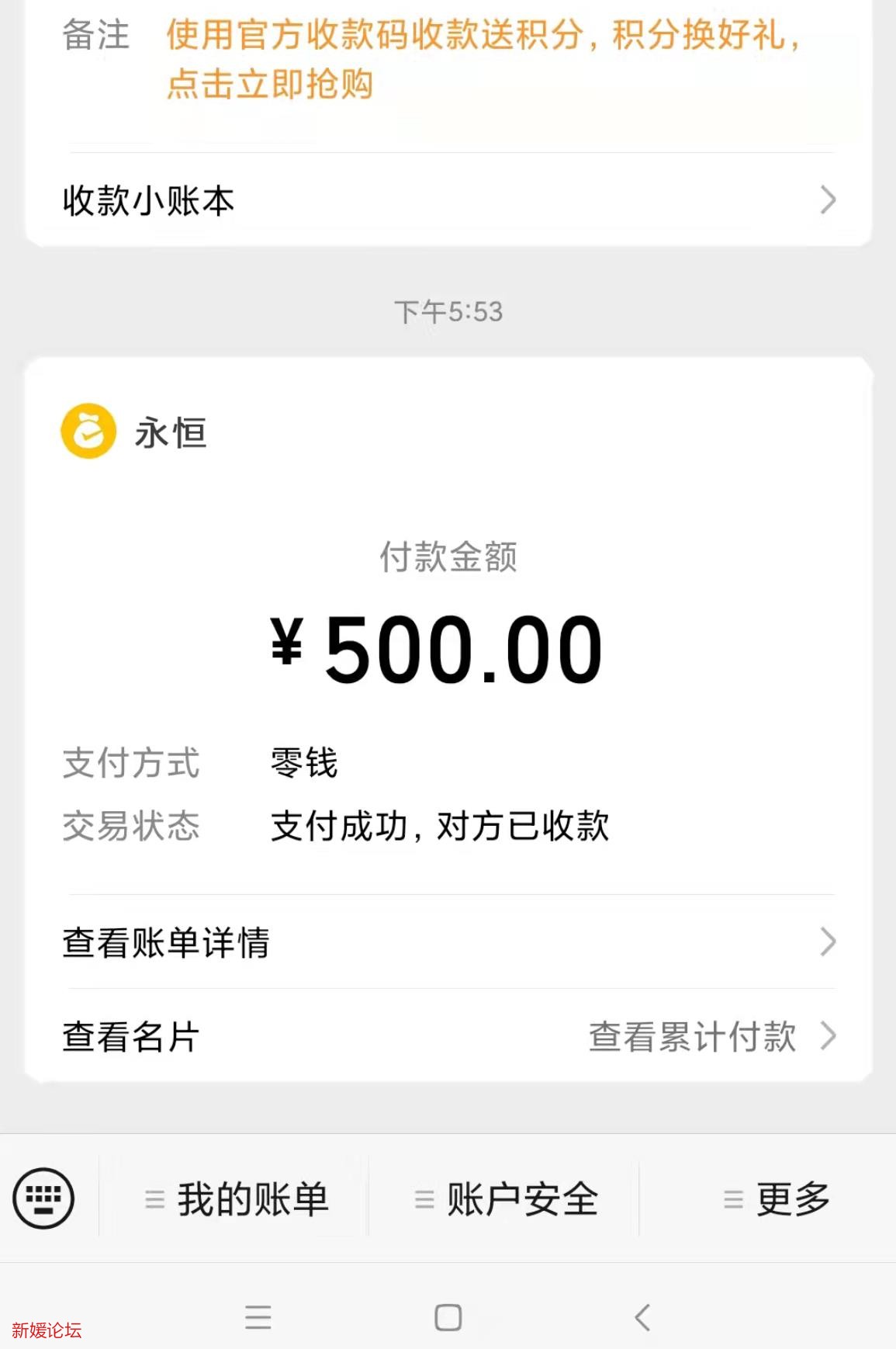Open the 账户安全 menu item
This screenshot has height=1349, width=896.
coord(521,1198)
